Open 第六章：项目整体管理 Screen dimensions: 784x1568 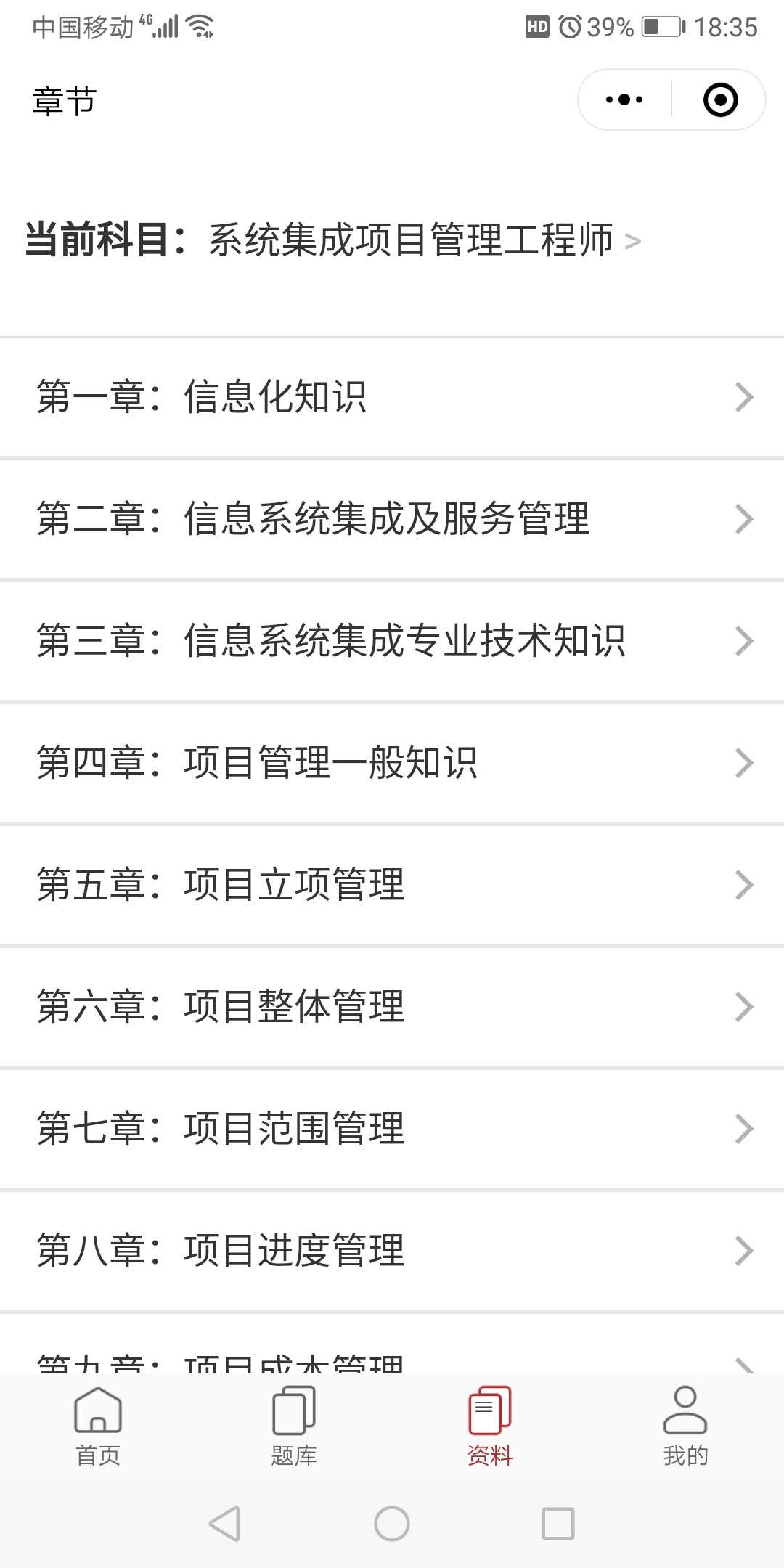392,1008
